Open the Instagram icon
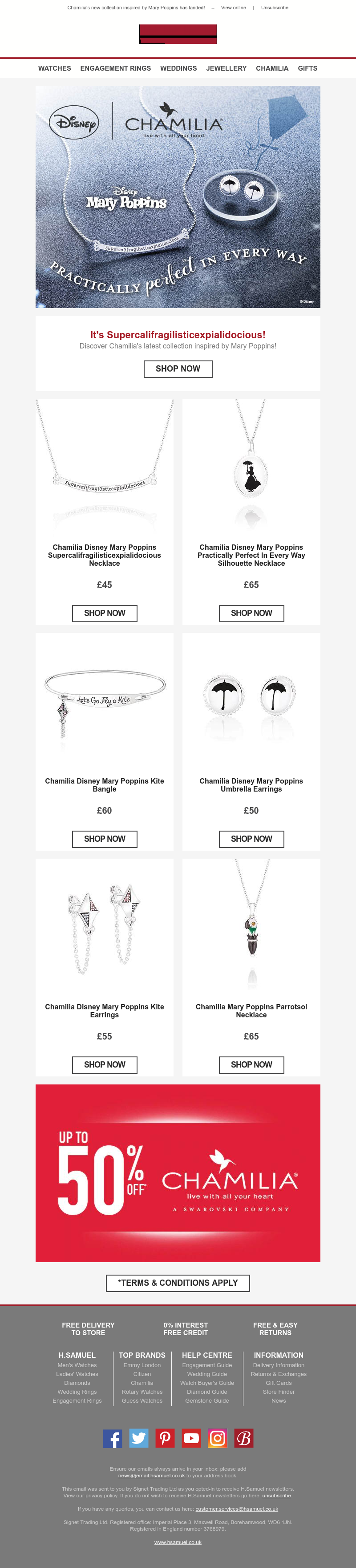This screenshot has width=356, height=1568. click(218, 1438)
